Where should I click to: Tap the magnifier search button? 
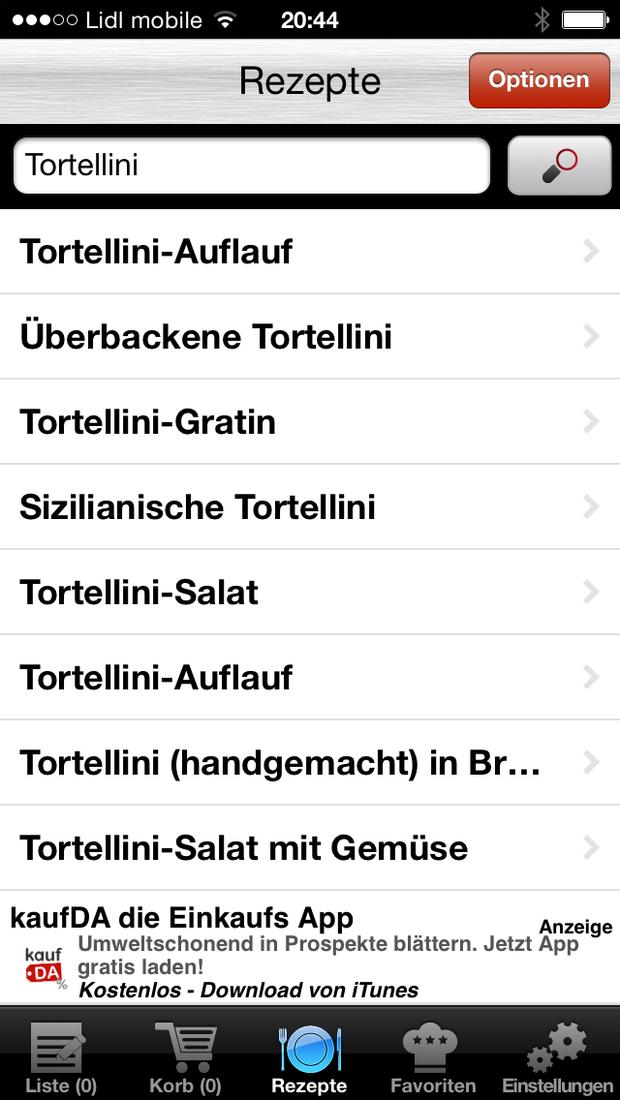(x=560, y=166)
